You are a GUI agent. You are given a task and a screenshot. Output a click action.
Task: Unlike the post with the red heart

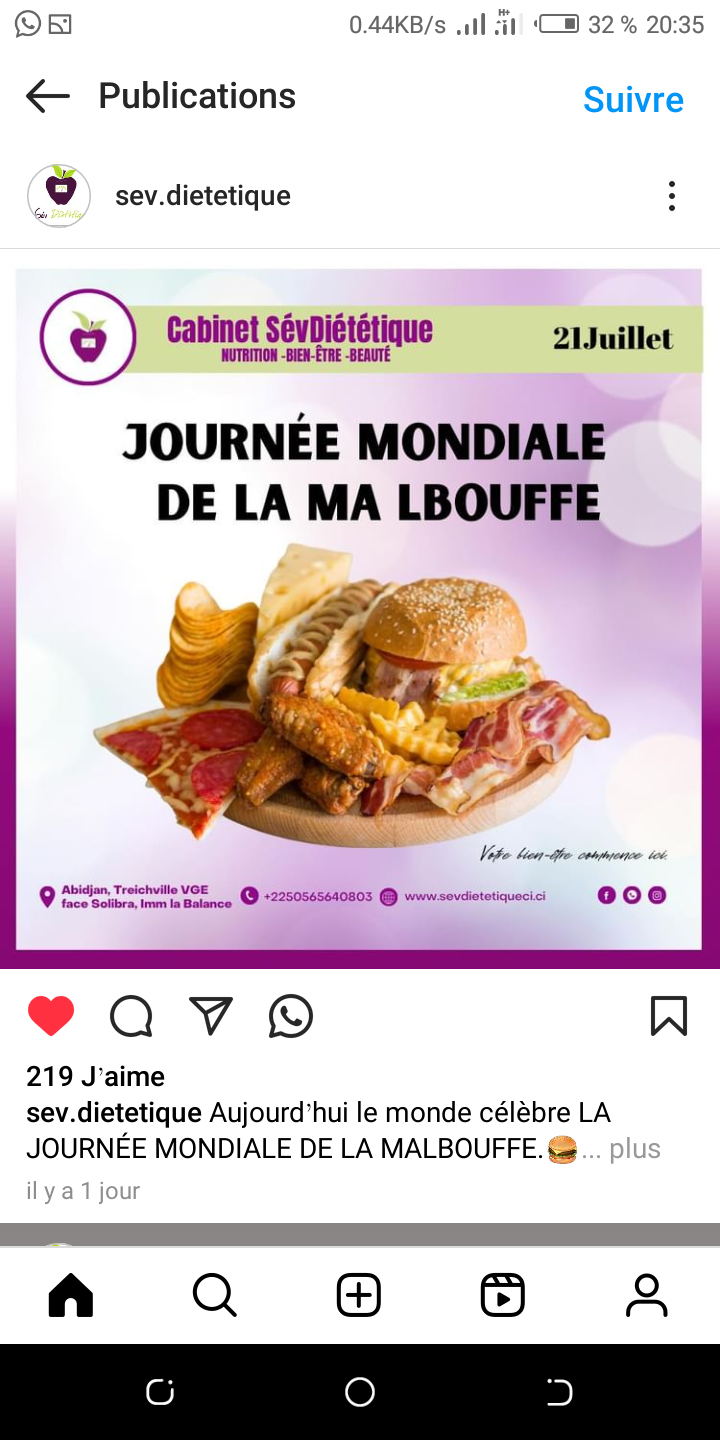pos(51,1016)
